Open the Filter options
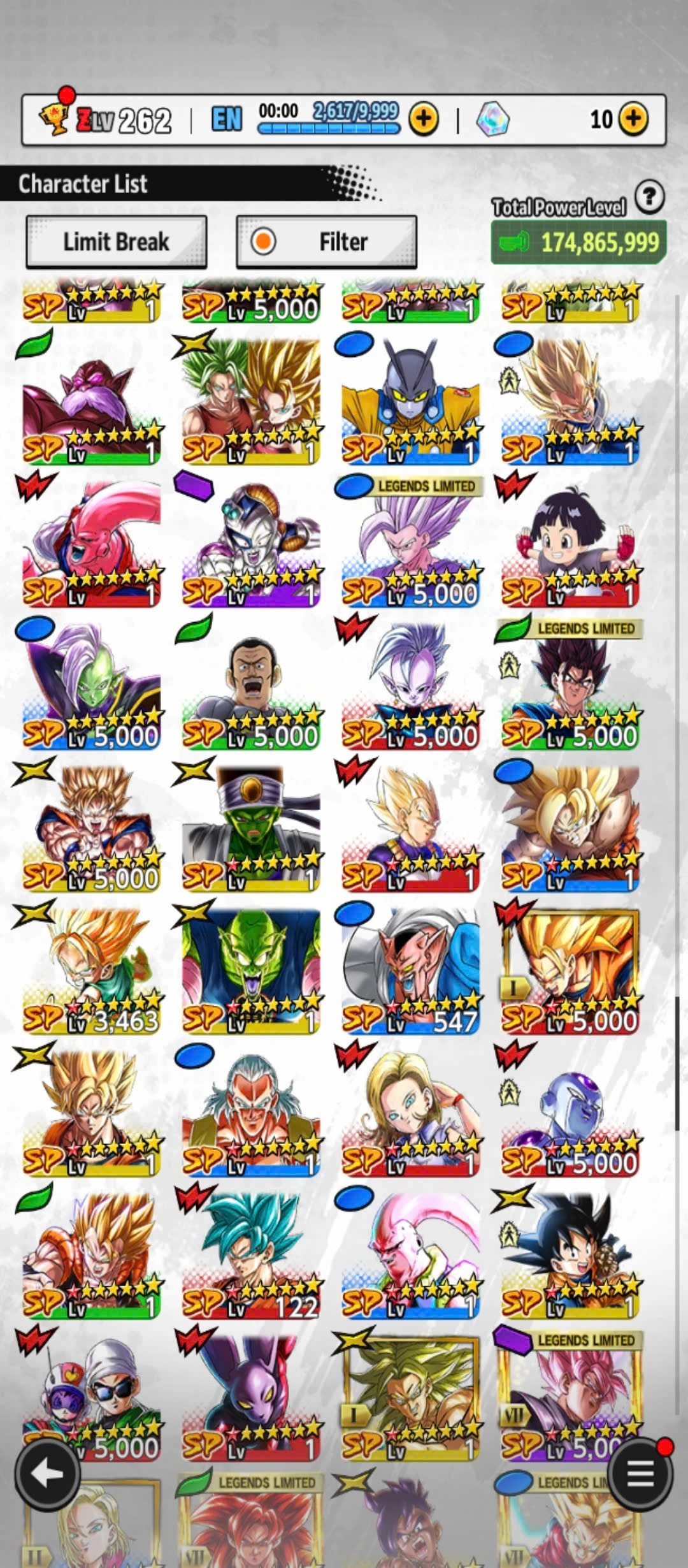This screenshot has width=688, height=1568. 326,242
